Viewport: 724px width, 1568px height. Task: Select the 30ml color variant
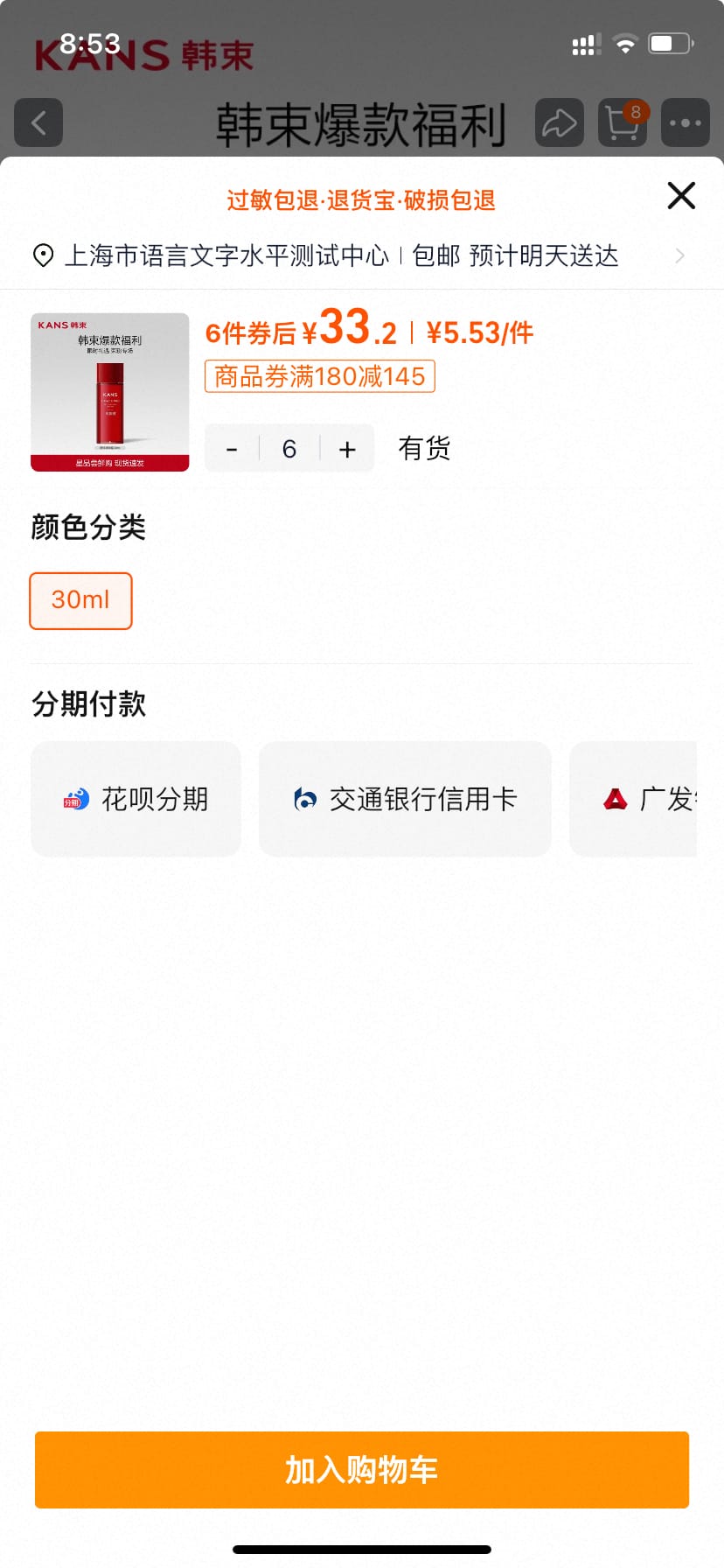(80, 600)
